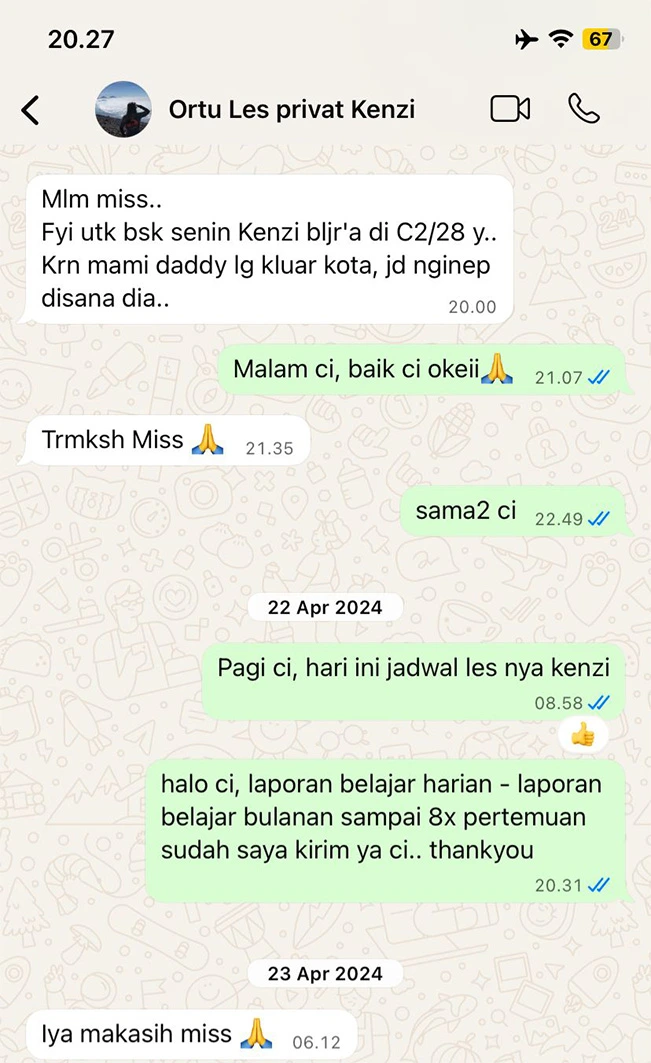Open Ortu Les privat Kenzi profile photo

pyautogui.click(x=123, y=109)
